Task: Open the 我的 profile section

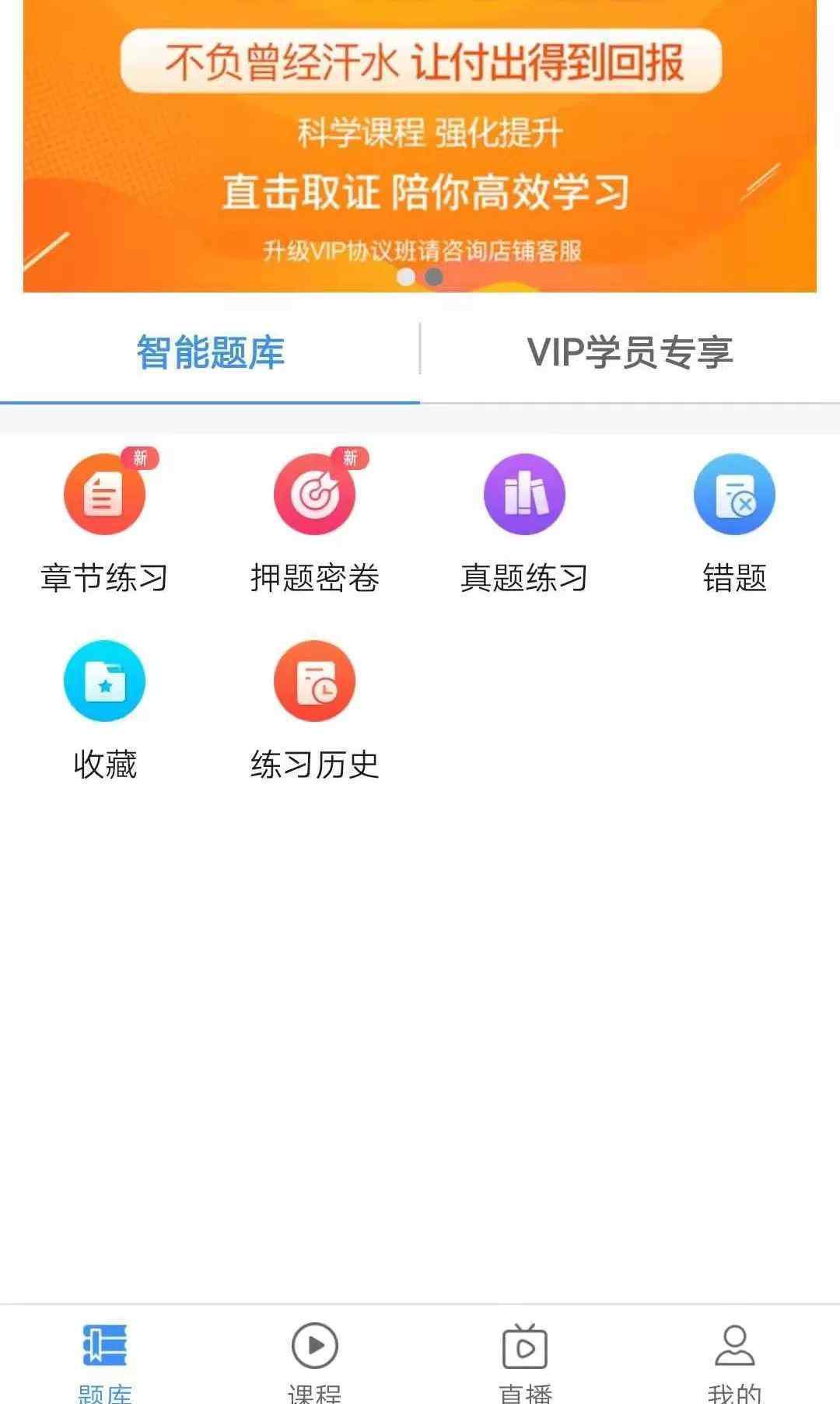Action: click(x=734, y=1357)
